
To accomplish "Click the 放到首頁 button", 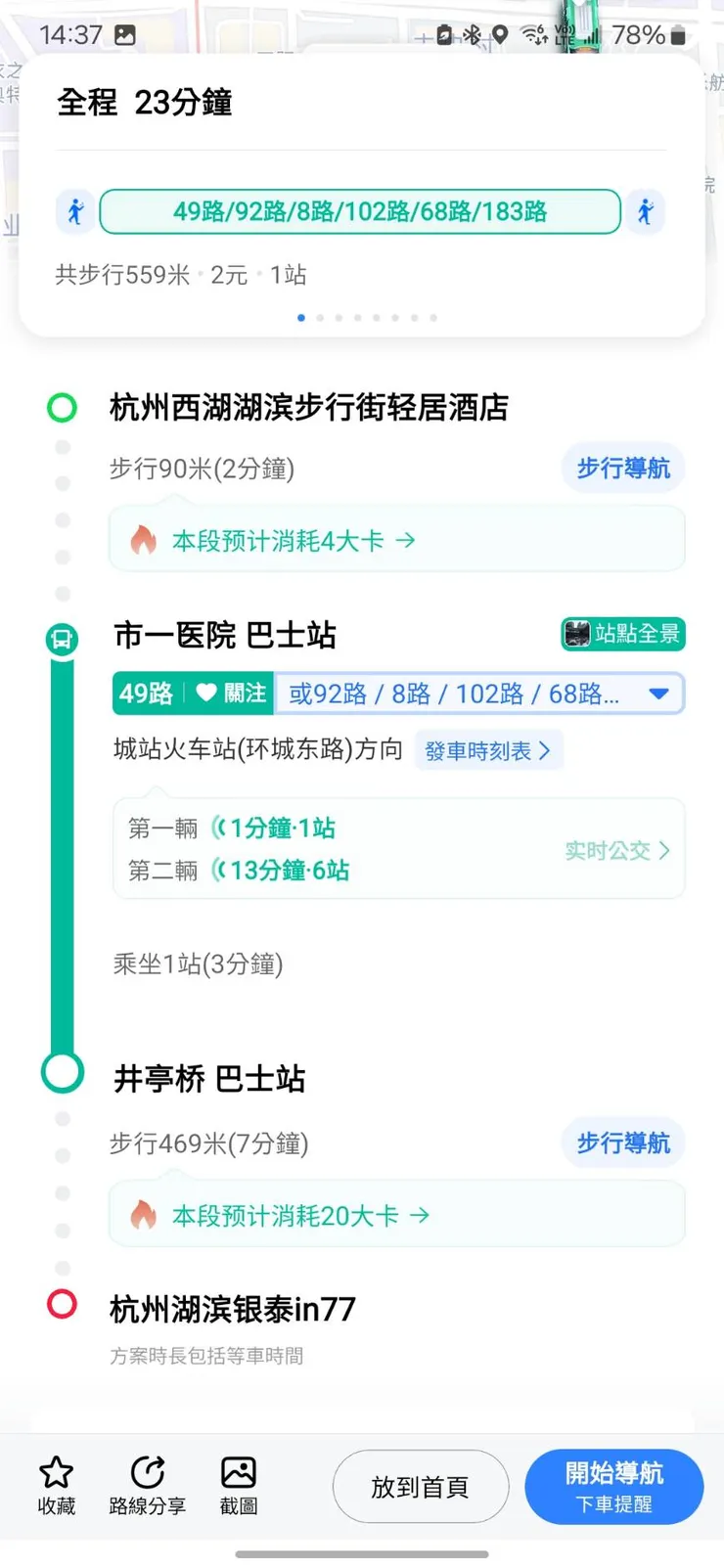I will (421, 1486).
